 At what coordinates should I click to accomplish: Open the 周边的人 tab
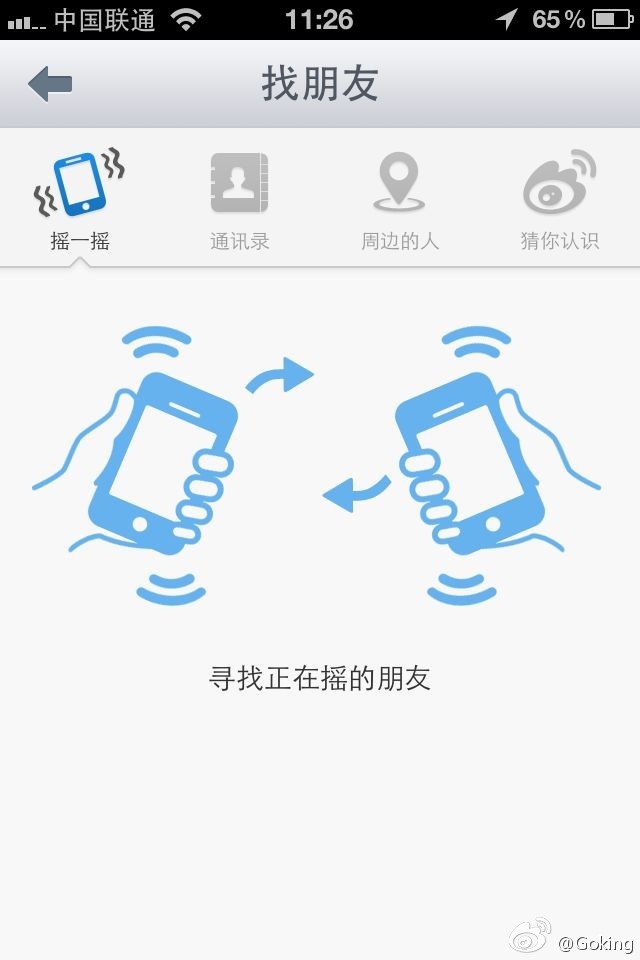click(x=400, y=200)
